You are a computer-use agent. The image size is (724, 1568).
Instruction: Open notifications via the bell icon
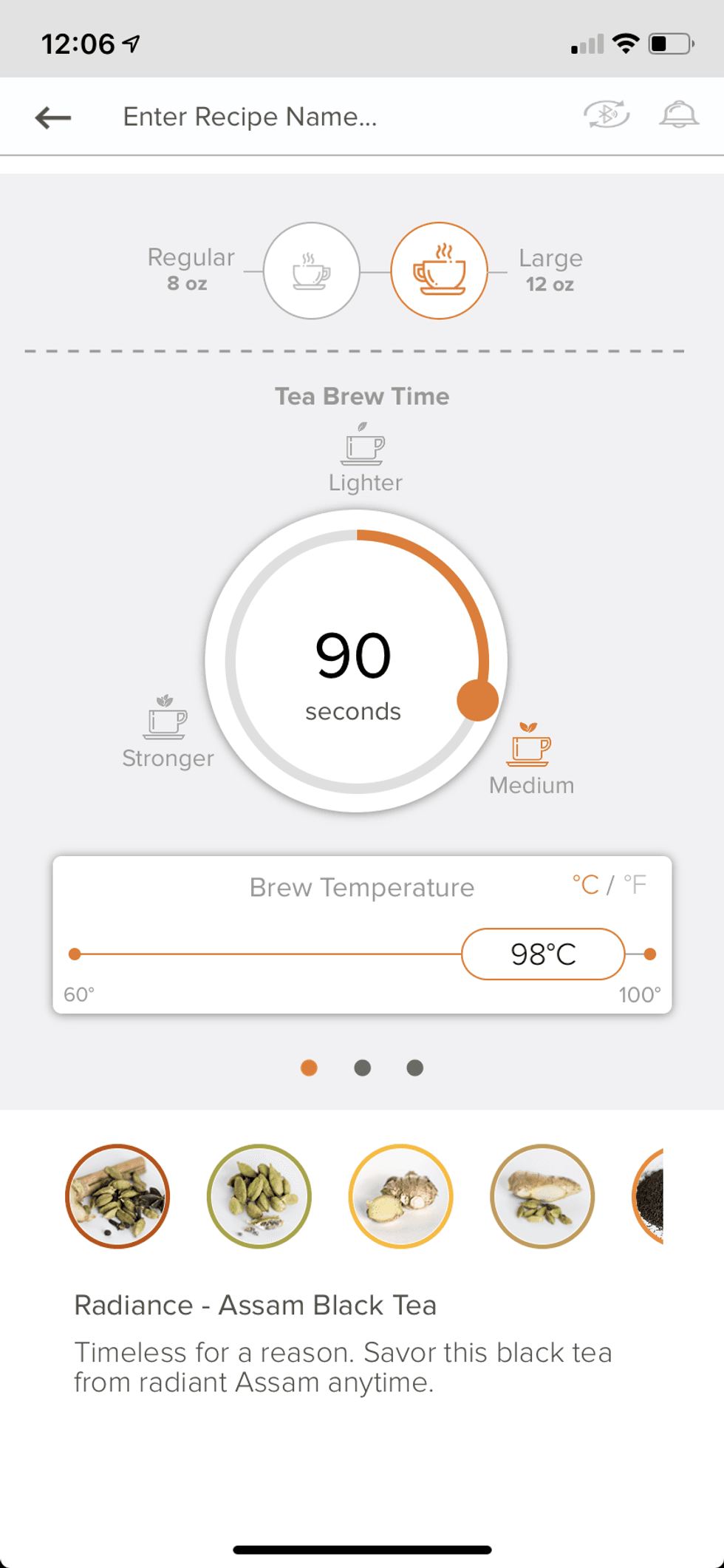click(680, 115)
